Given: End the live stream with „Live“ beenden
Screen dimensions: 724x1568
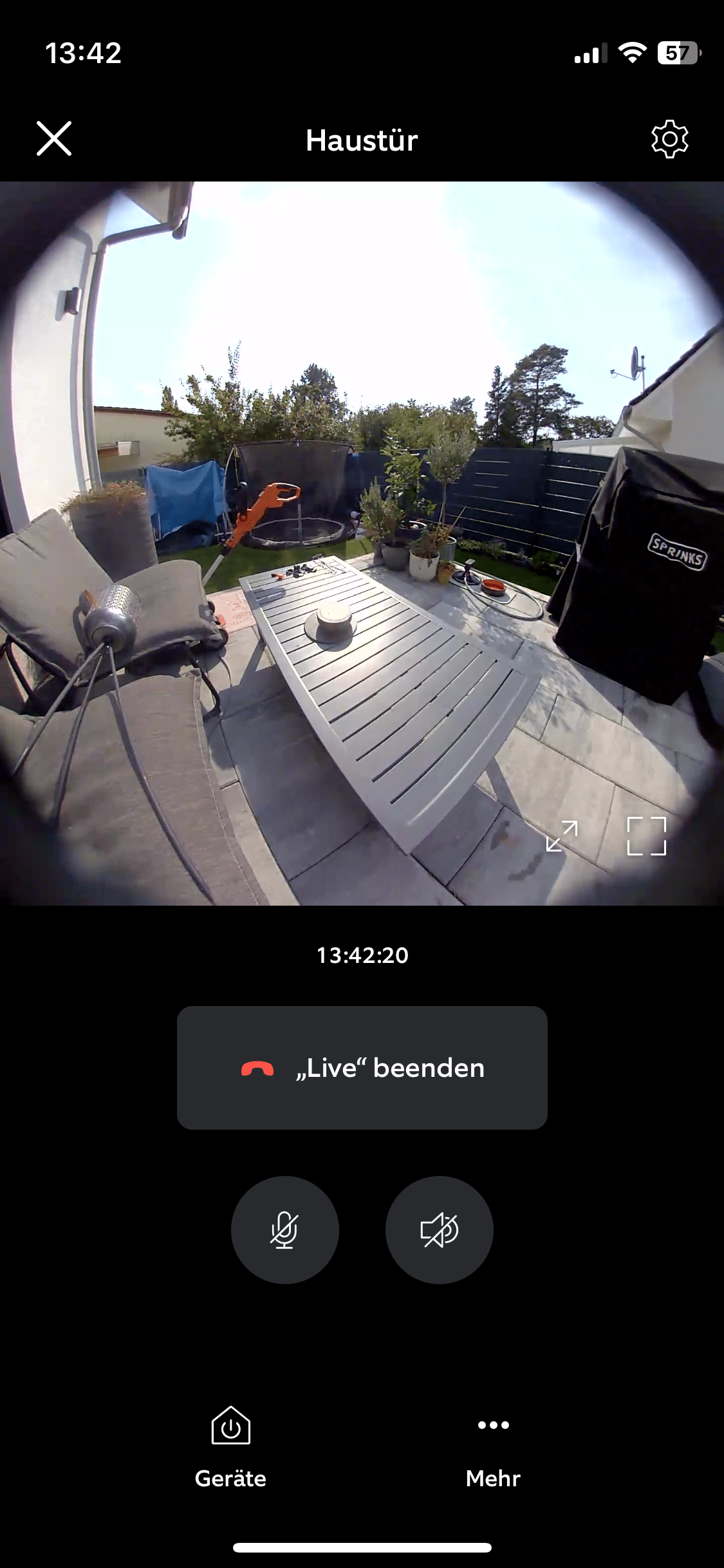Looking at the screenshot, I should coord(362,1068).
